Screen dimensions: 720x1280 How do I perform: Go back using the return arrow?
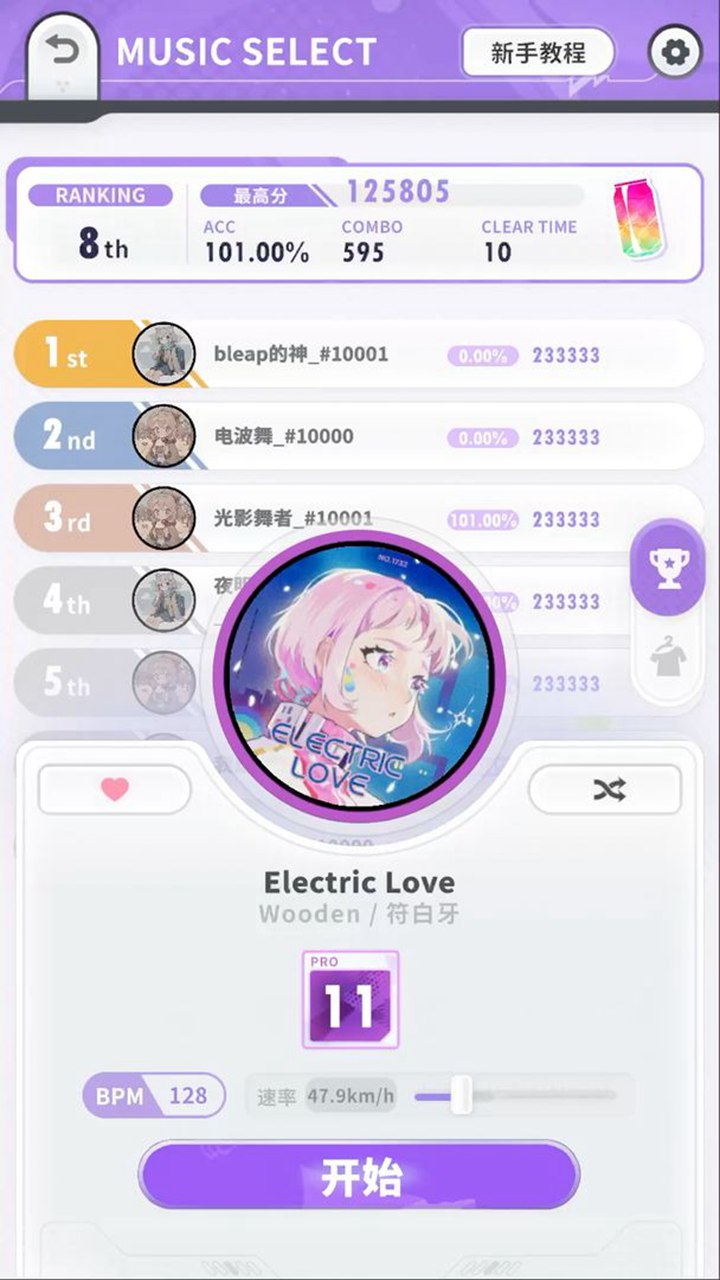[x=62, y=51]
